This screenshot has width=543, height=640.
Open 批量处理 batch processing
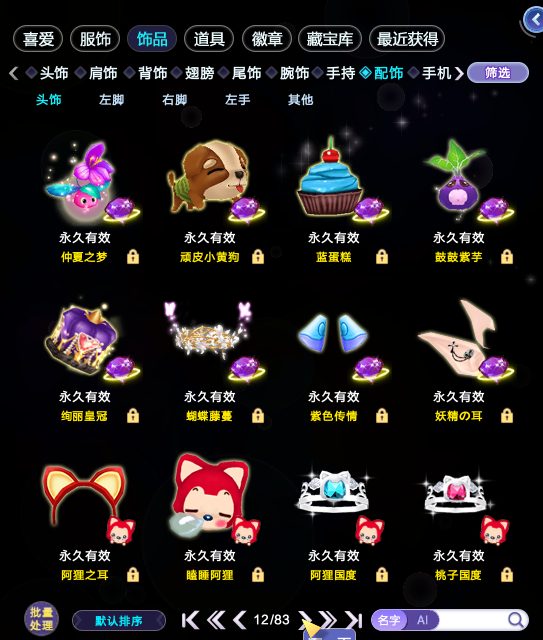tap(41, 619)
